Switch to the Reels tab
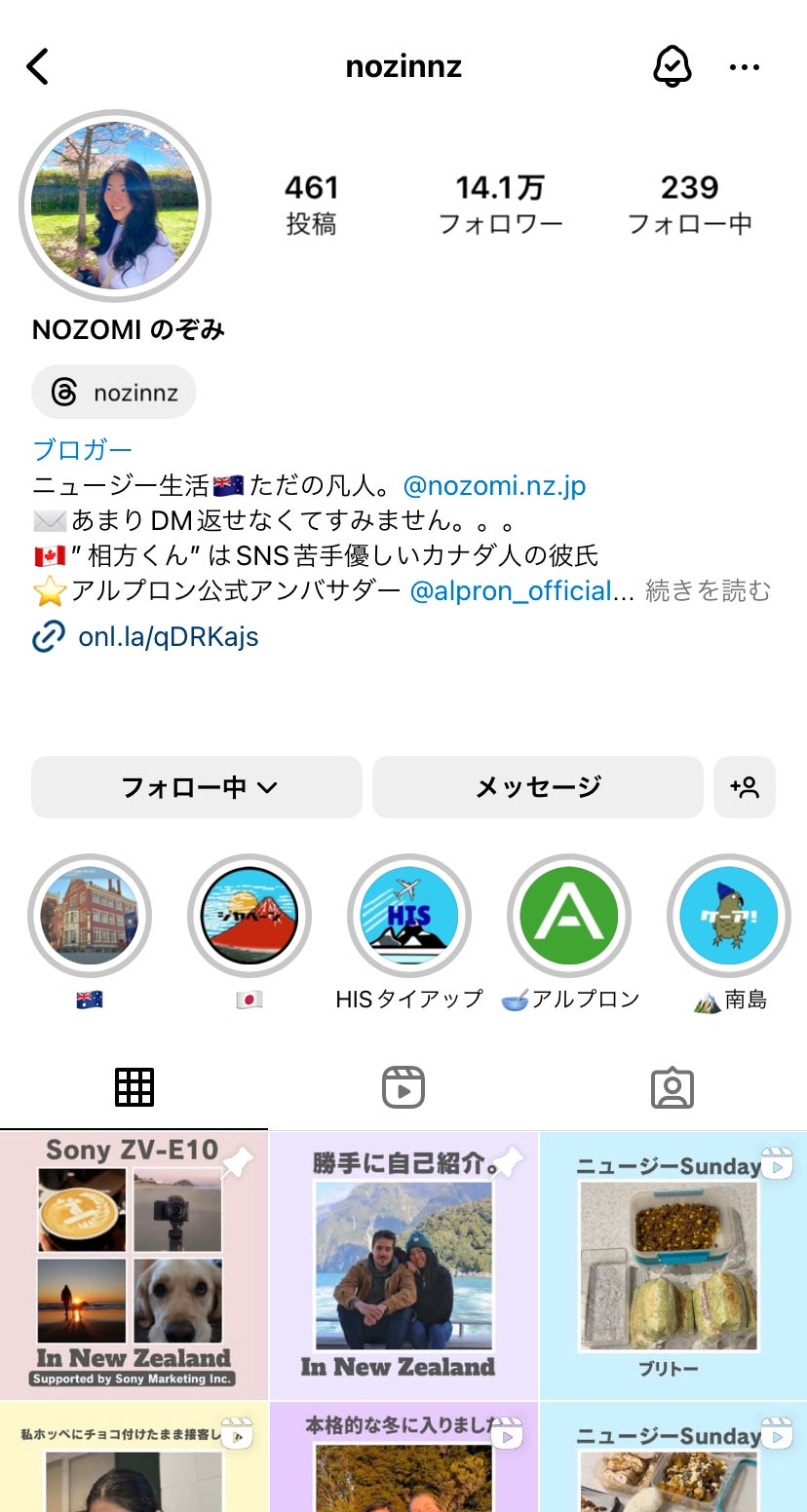 (403, 1087)
